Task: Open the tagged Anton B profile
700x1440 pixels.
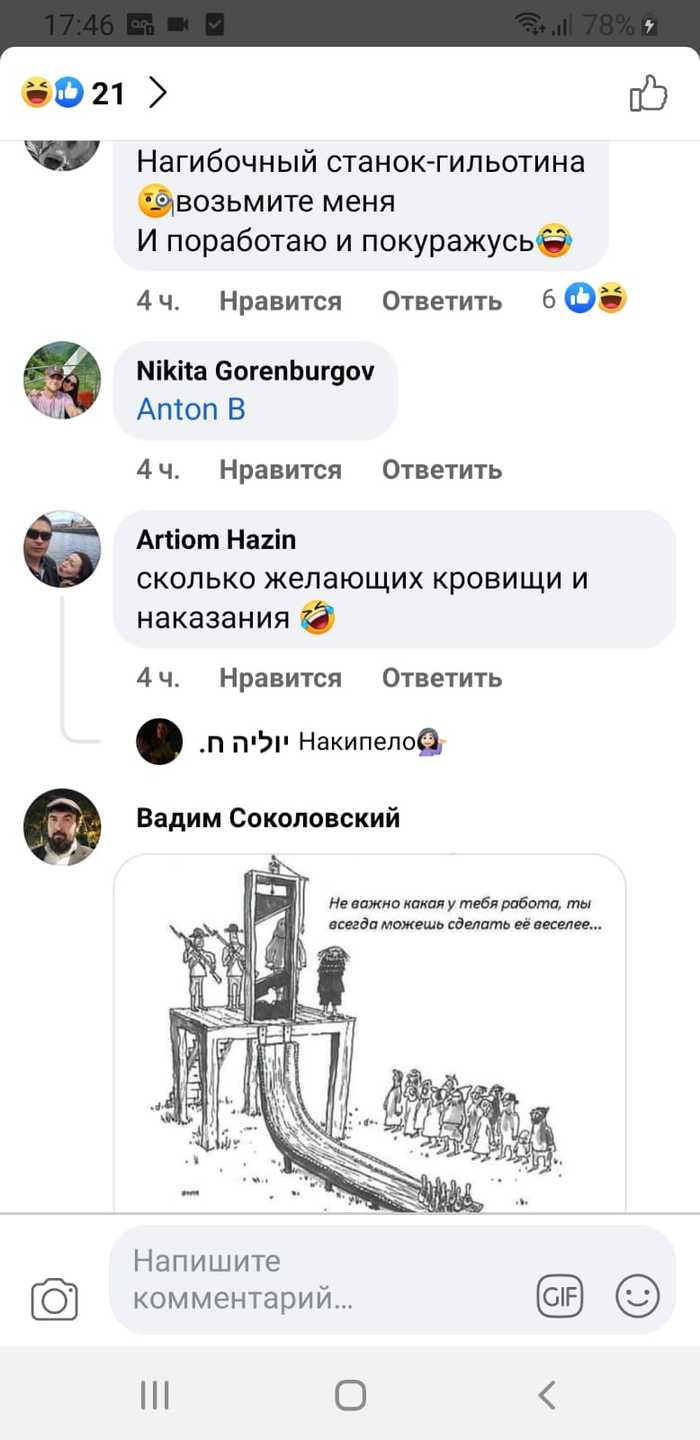Action: (x=191, y=409)
